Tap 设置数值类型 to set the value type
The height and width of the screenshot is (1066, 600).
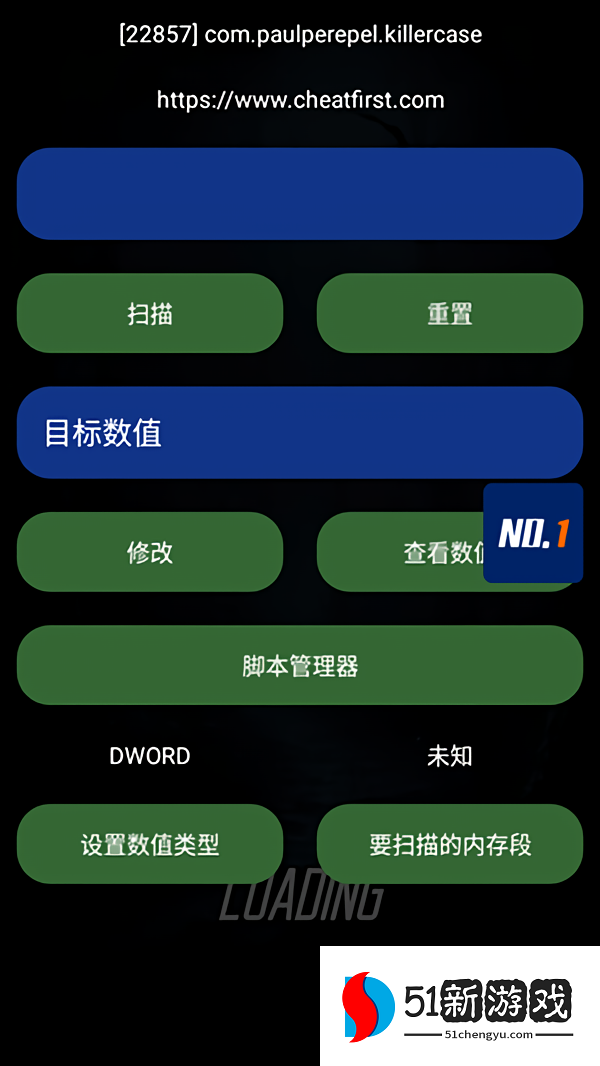(x=150, y=844)
